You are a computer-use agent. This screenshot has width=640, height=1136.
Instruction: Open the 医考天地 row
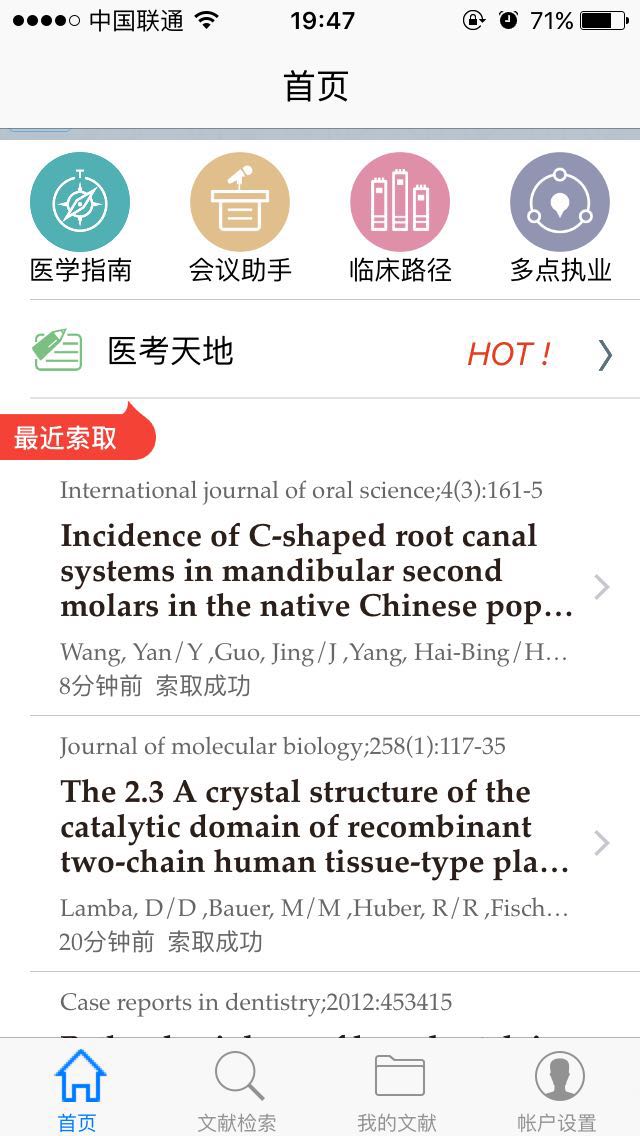(320, 352)
